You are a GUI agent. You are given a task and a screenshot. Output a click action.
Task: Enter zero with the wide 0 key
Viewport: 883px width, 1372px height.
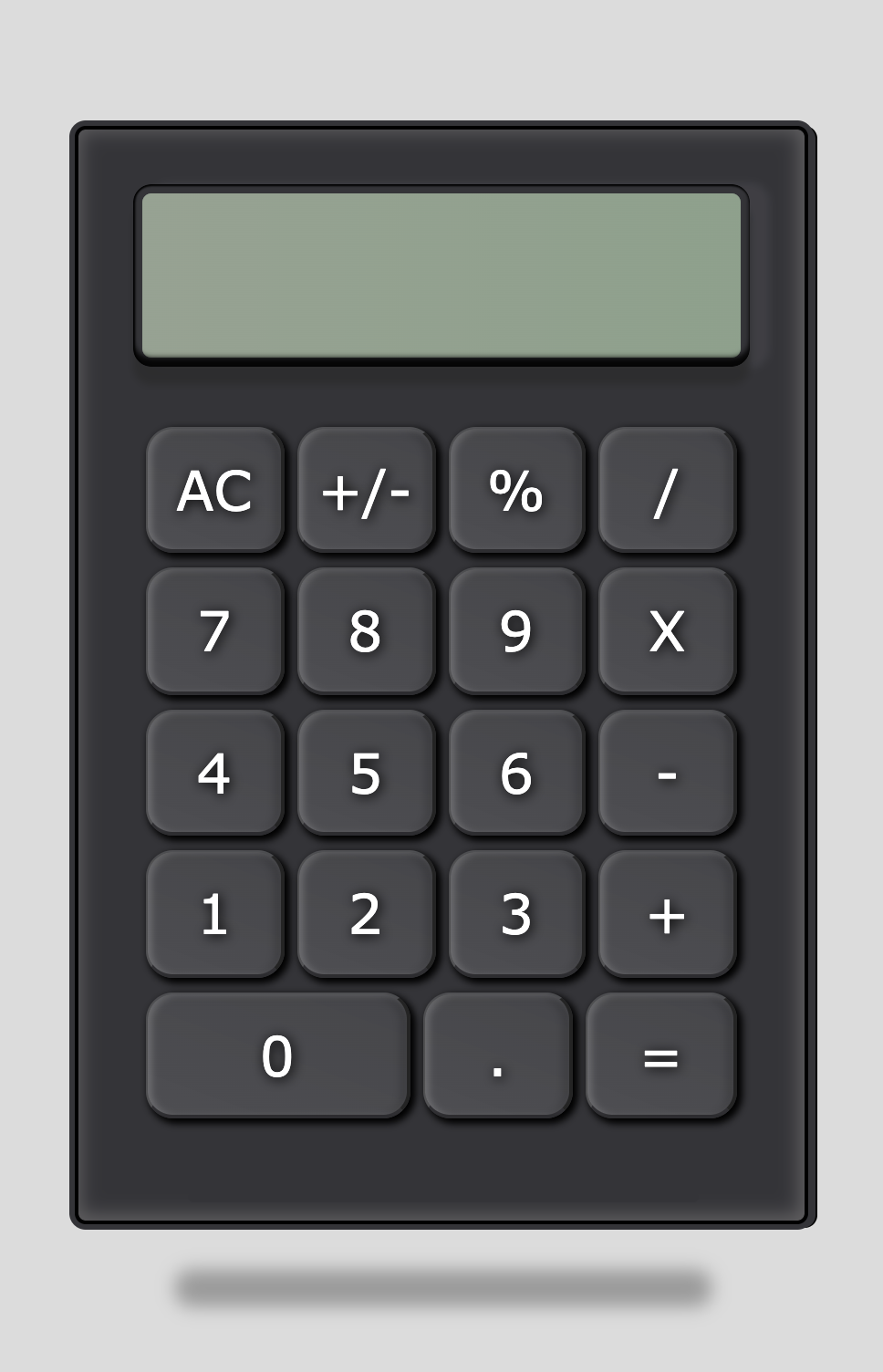pos(277,1055)
